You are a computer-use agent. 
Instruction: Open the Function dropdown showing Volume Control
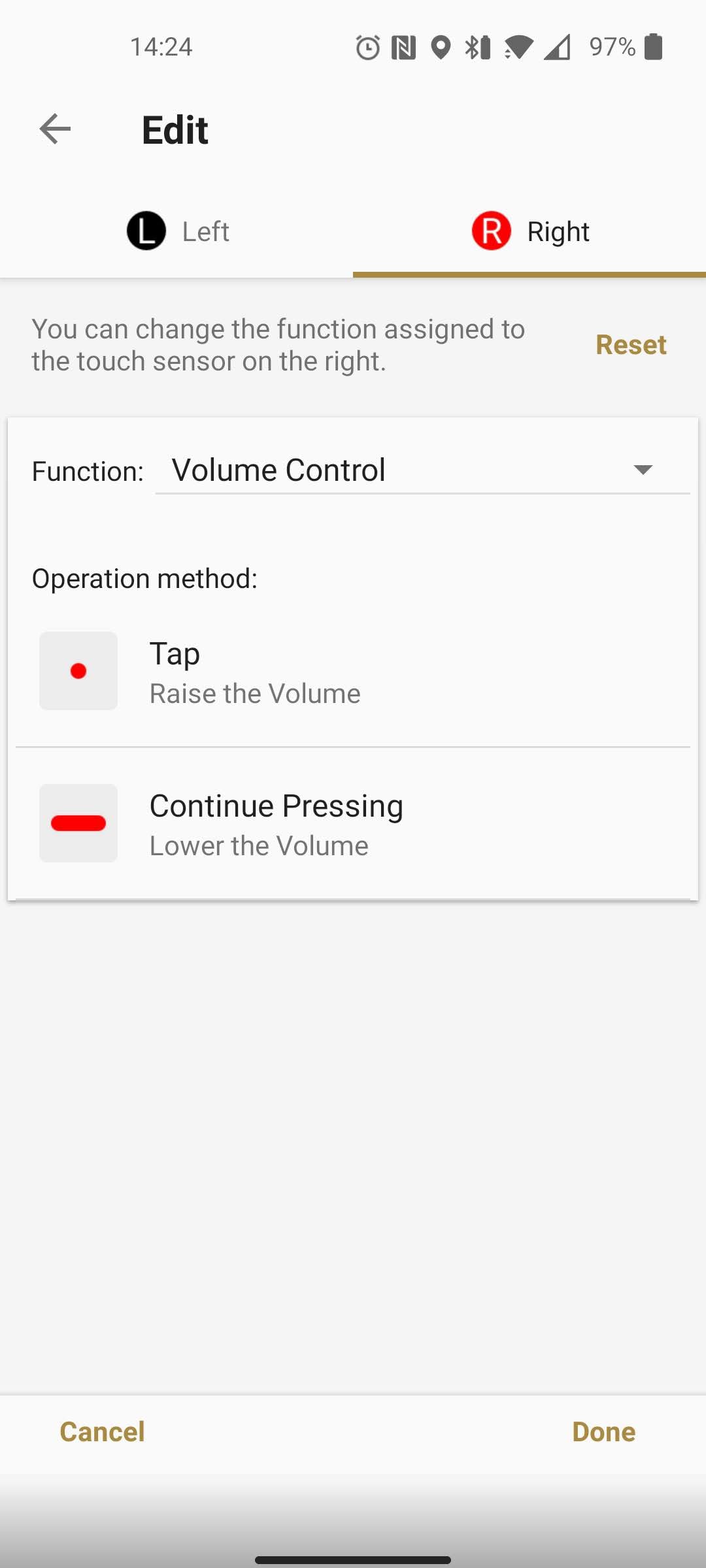422,470
